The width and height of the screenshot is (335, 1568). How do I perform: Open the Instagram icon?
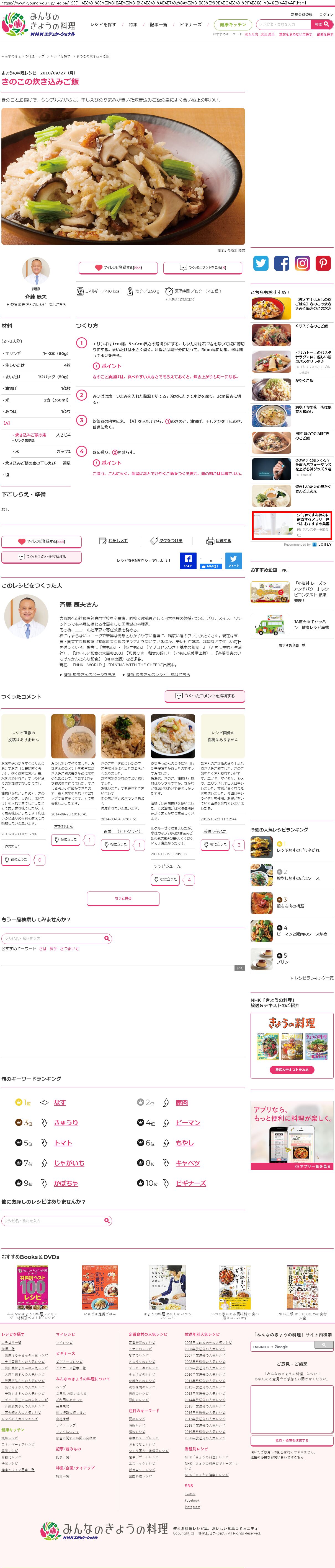tap(302, 263)
